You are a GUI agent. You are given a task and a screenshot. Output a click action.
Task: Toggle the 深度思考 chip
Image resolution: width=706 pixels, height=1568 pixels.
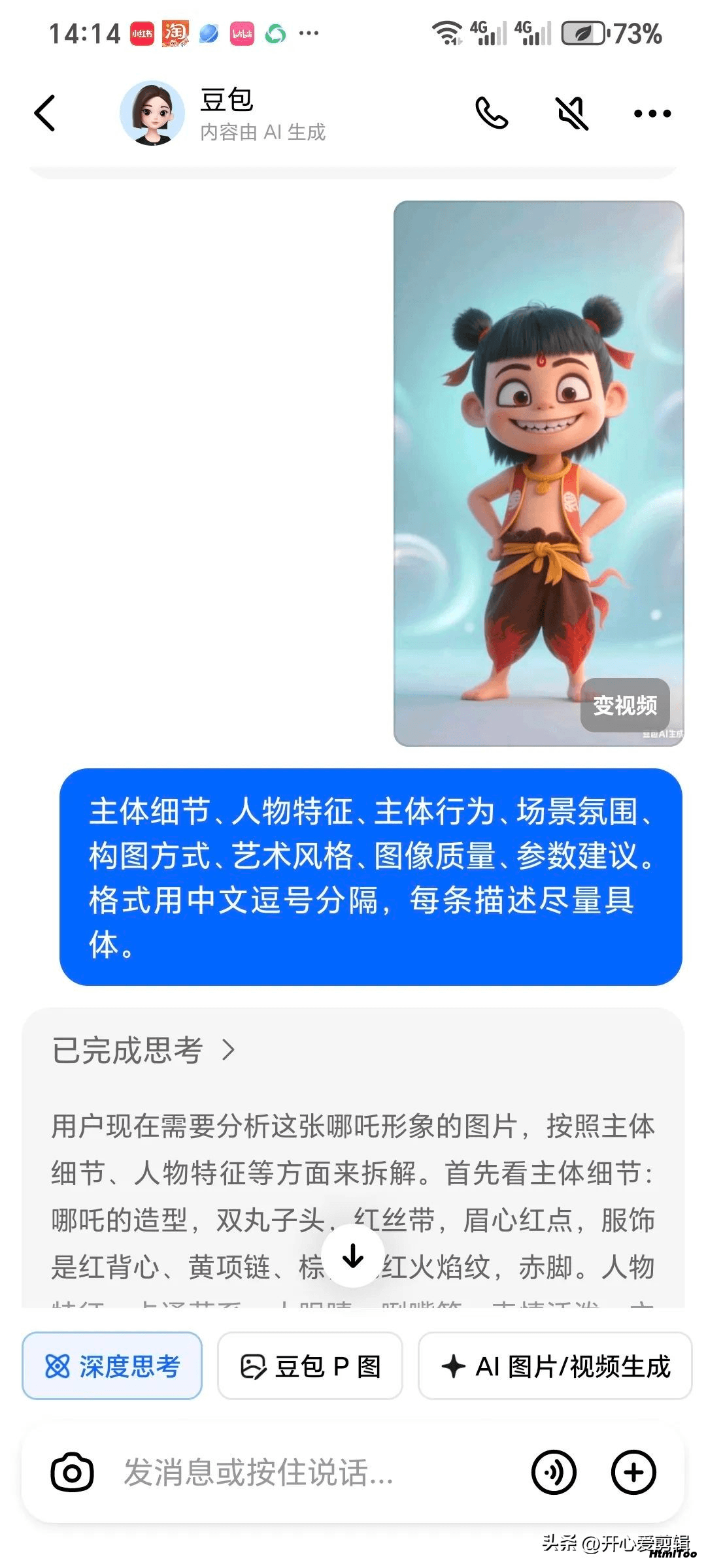click(x=112, y=1366)
